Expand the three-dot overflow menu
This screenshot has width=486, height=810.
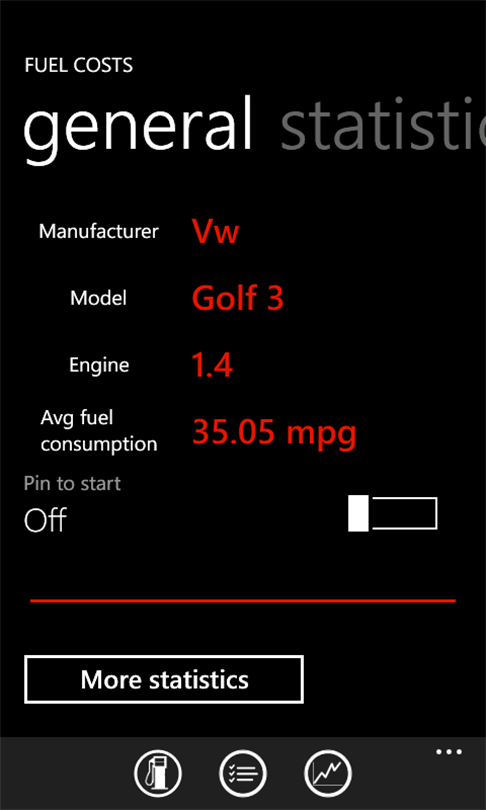449,752
